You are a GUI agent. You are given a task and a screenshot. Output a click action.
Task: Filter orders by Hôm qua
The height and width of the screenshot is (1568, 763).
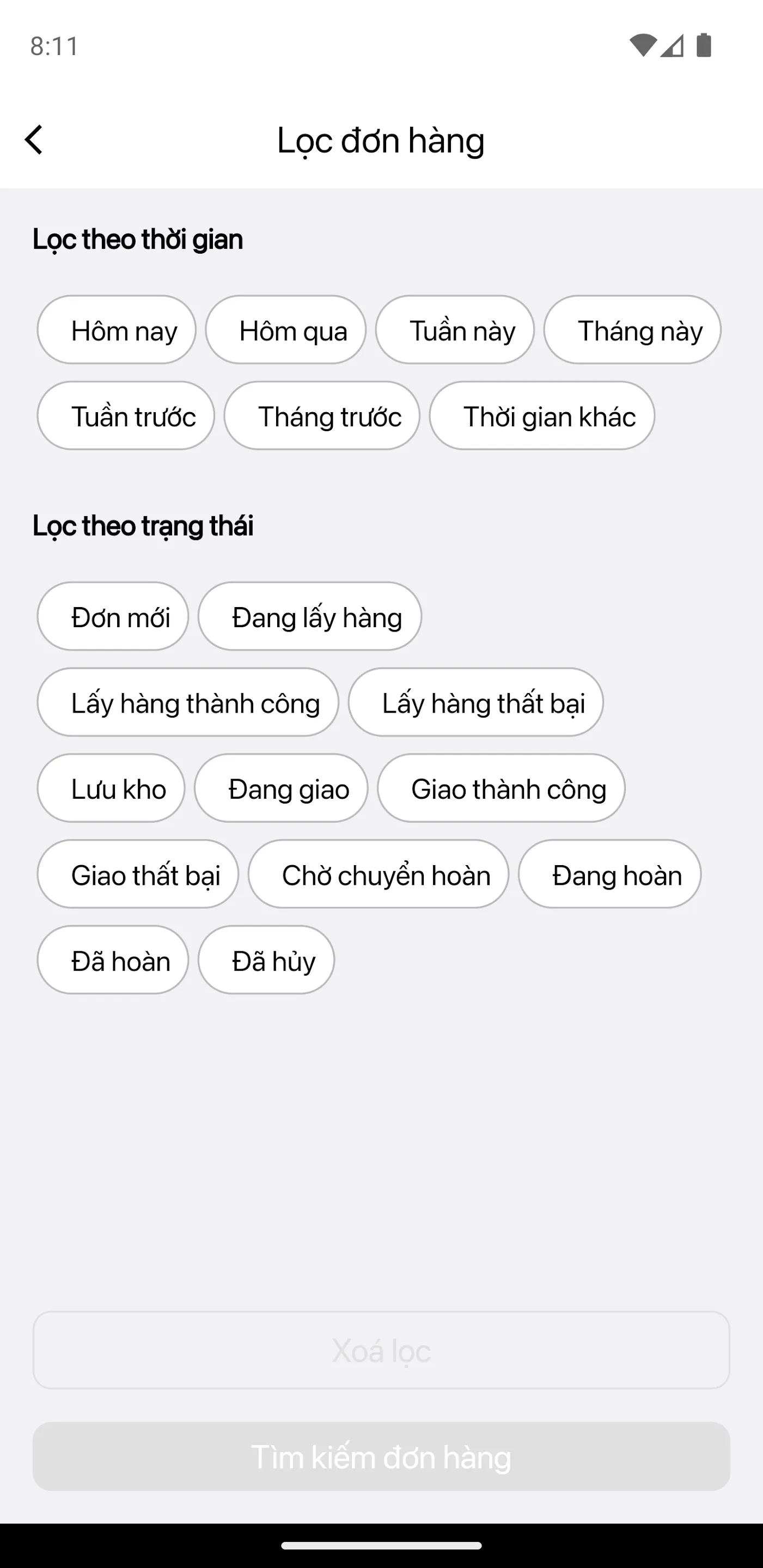pos(285,330)
